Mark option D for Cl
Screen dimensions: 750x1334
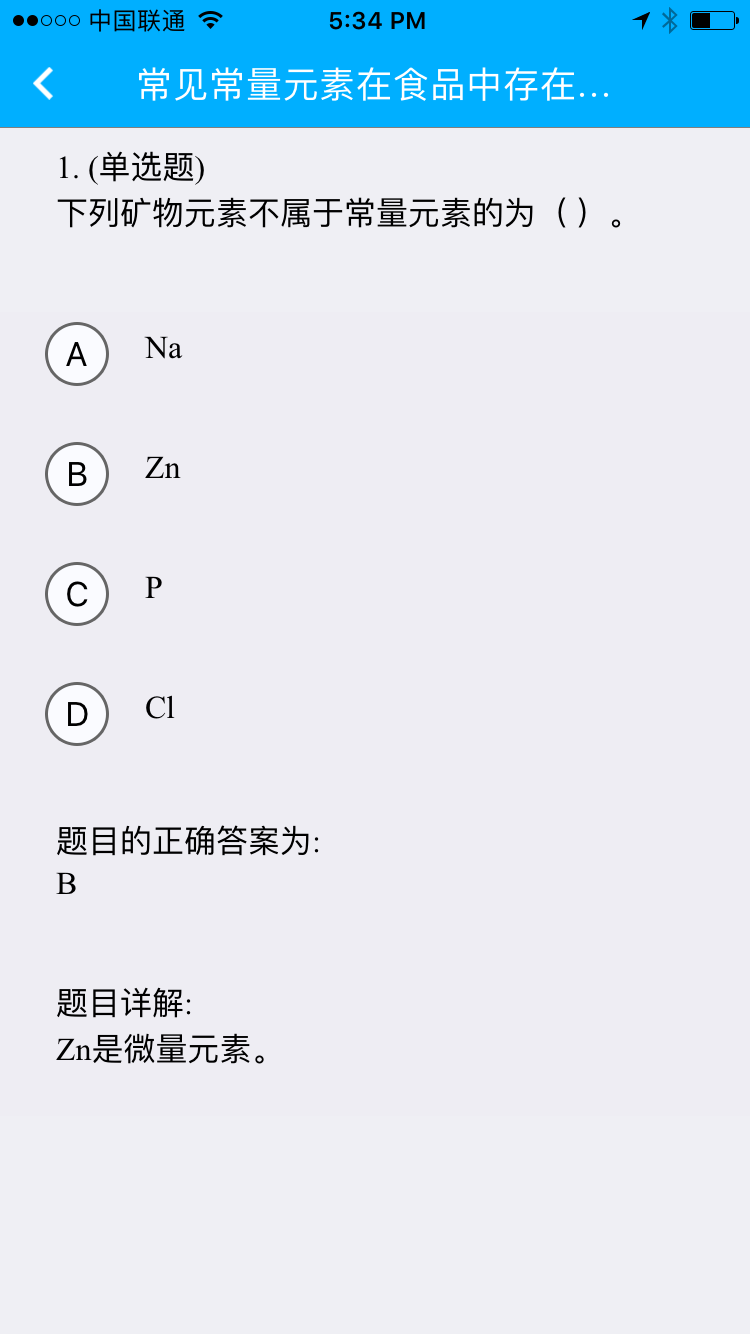tap(77, 714)
